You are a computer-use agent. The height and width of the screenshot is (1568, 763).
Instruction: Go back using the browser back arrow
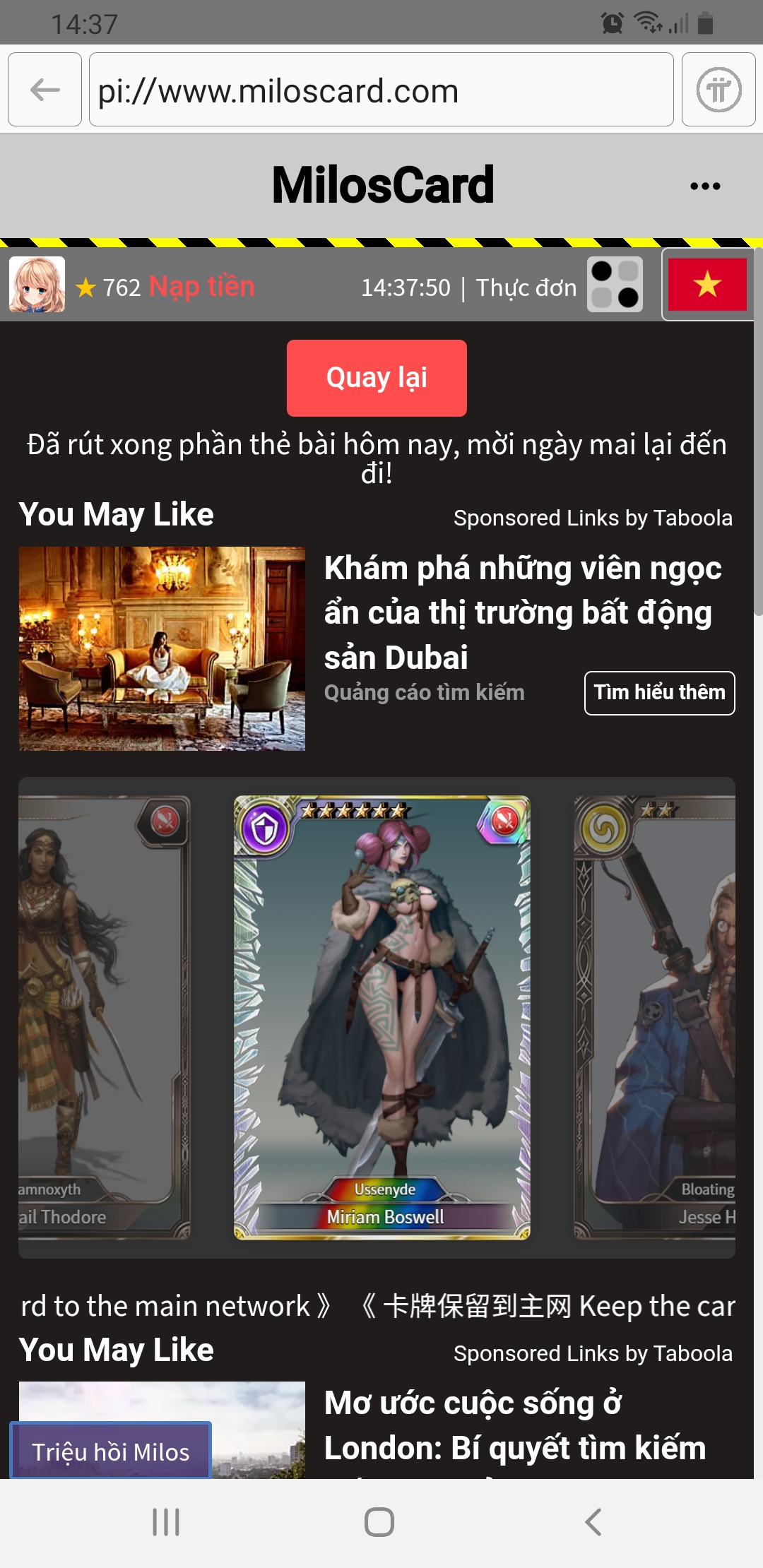[x=45, y=90]
